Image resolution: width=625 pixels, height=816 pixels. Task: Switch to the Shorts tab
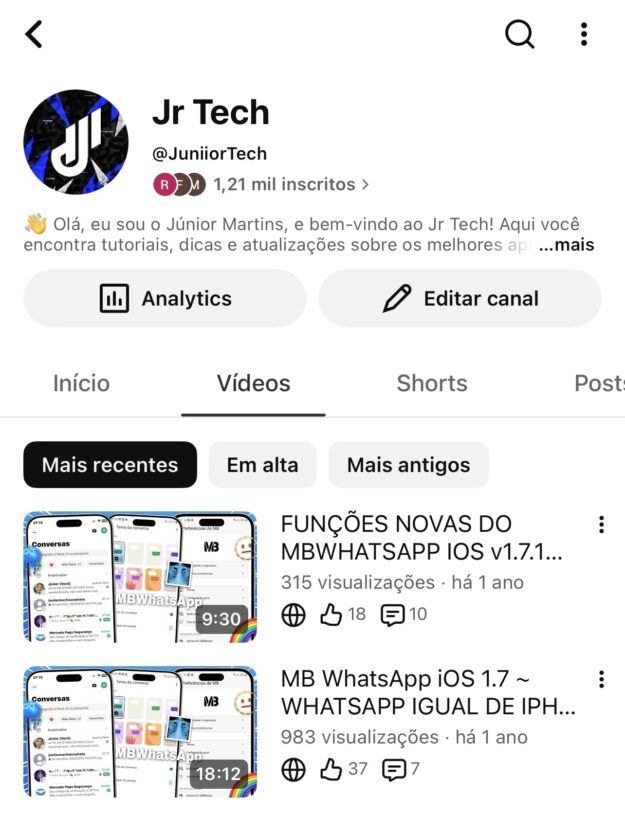click(432, 384)
